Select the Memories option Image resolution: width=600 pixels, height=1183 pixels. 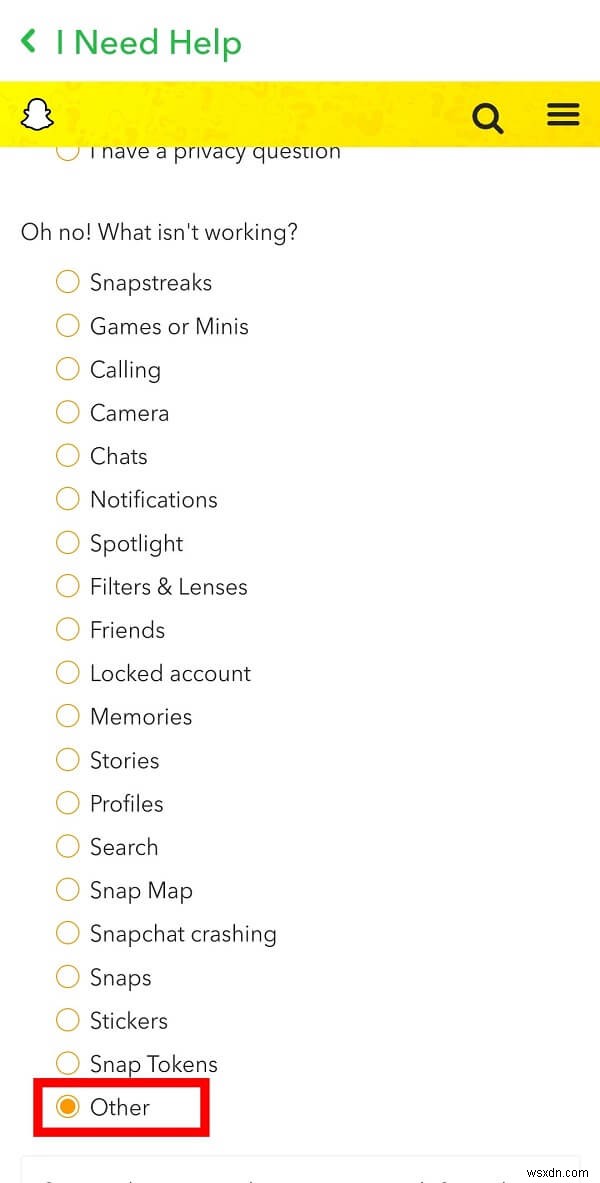pyautogui.click(x=67, y=716)
